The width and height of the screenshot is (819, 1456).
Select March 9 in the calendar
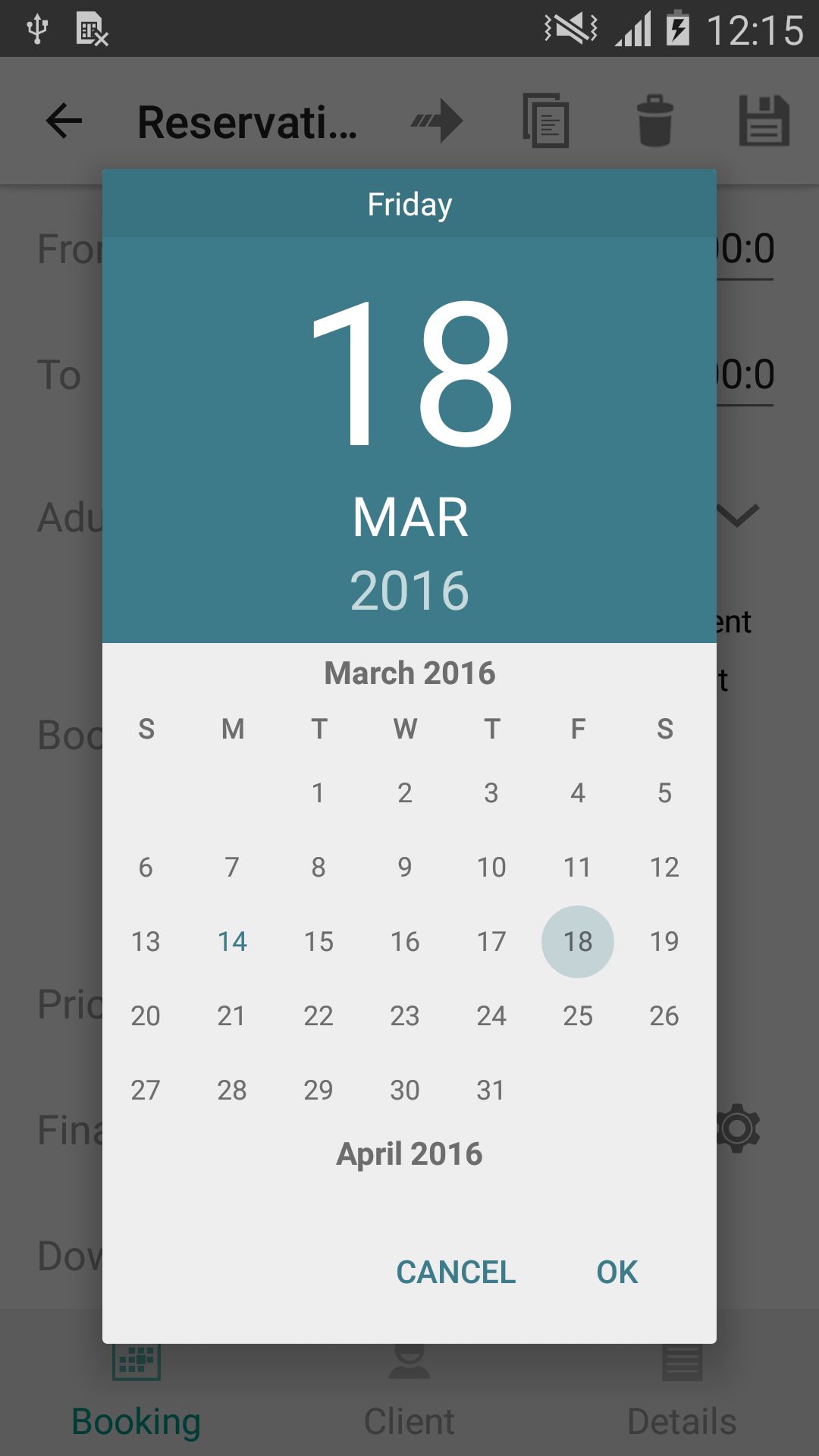click(405, 867)
